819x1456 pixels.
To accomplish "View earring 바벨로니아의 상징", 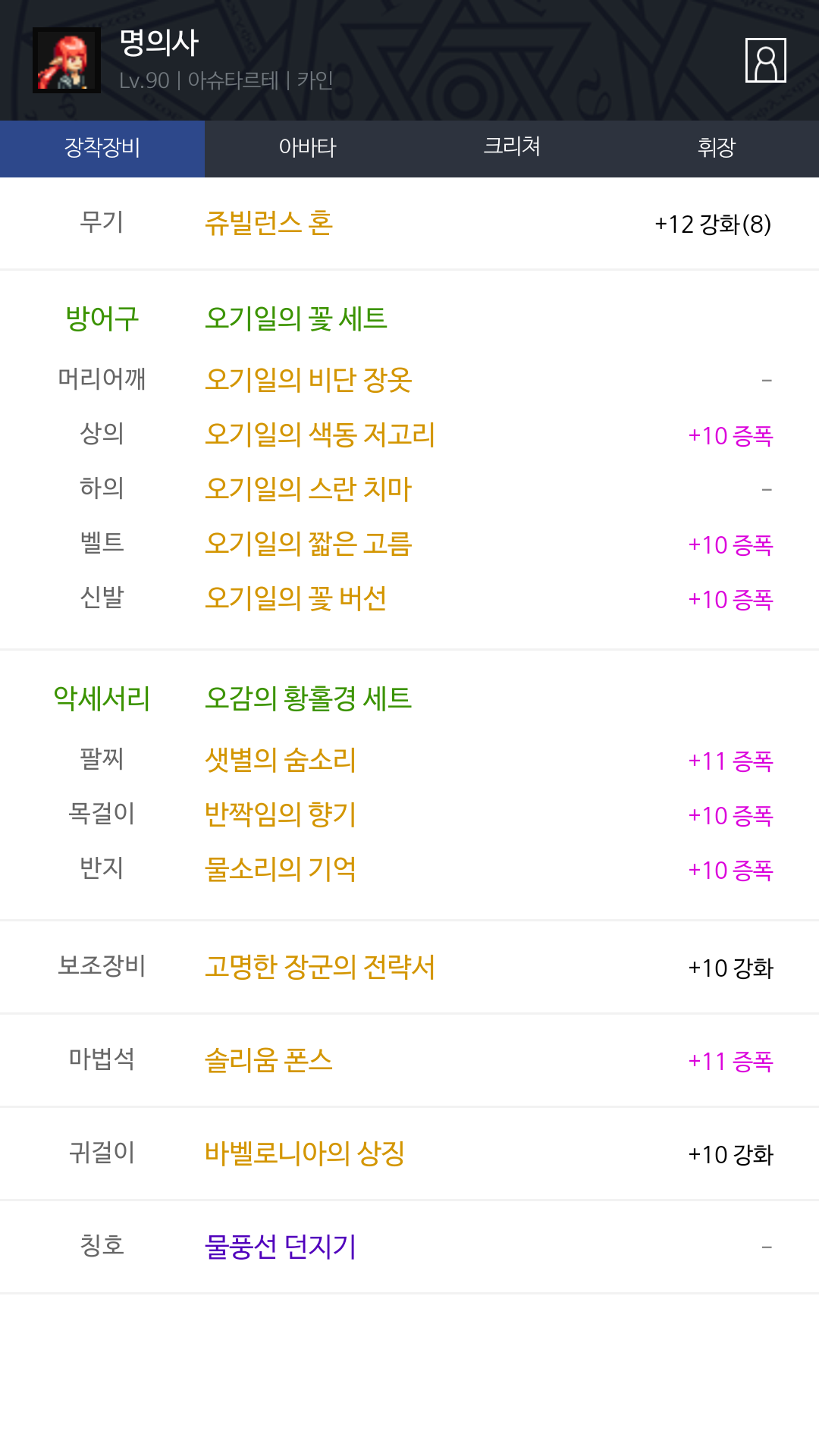I will tap(305, 1153).
